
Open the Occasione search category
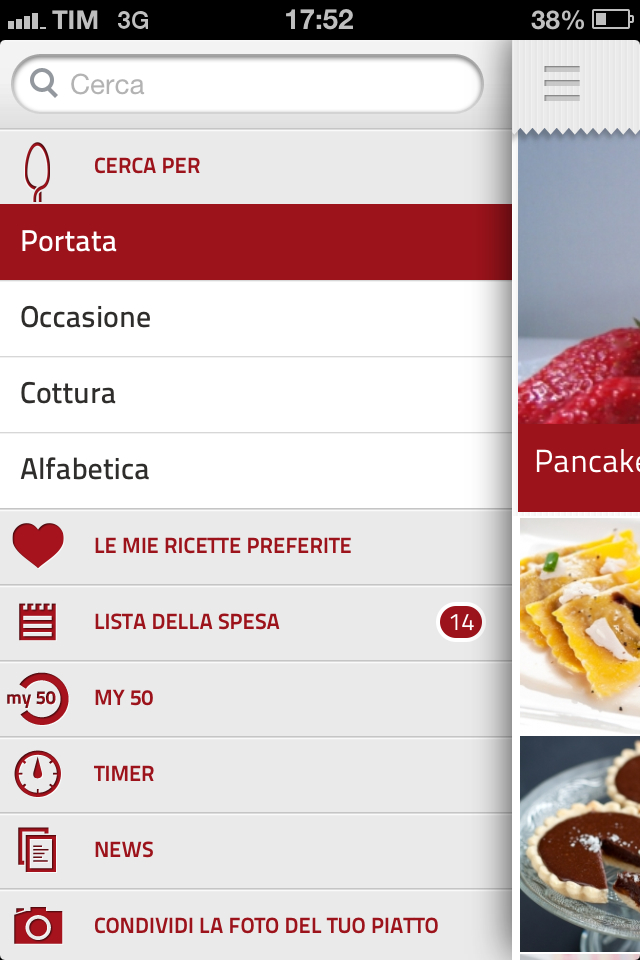[255, 318]
